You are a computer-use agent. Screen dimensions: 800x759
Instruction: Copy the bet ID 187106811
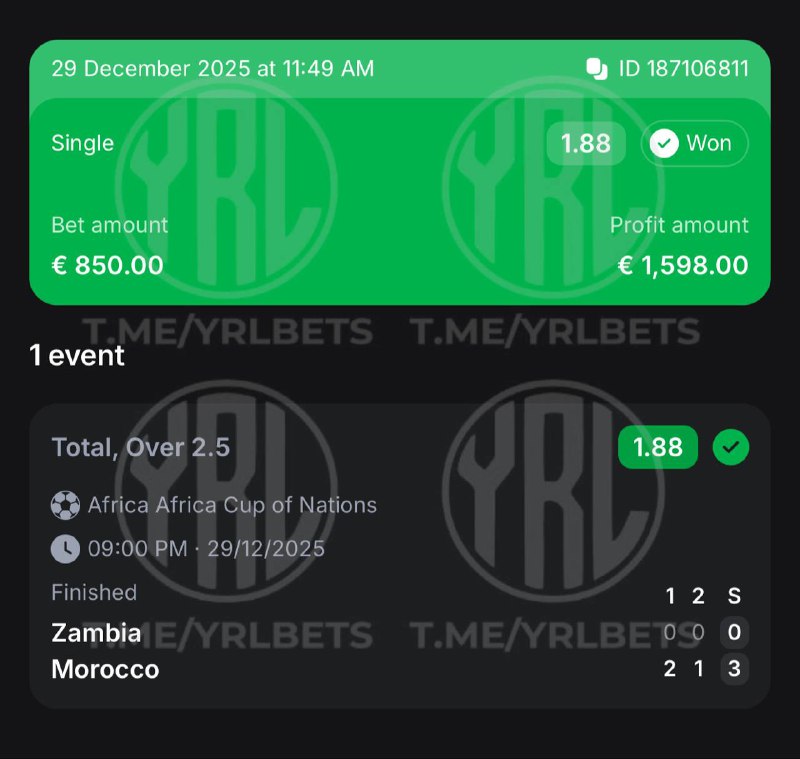click(x=597, y=69)
